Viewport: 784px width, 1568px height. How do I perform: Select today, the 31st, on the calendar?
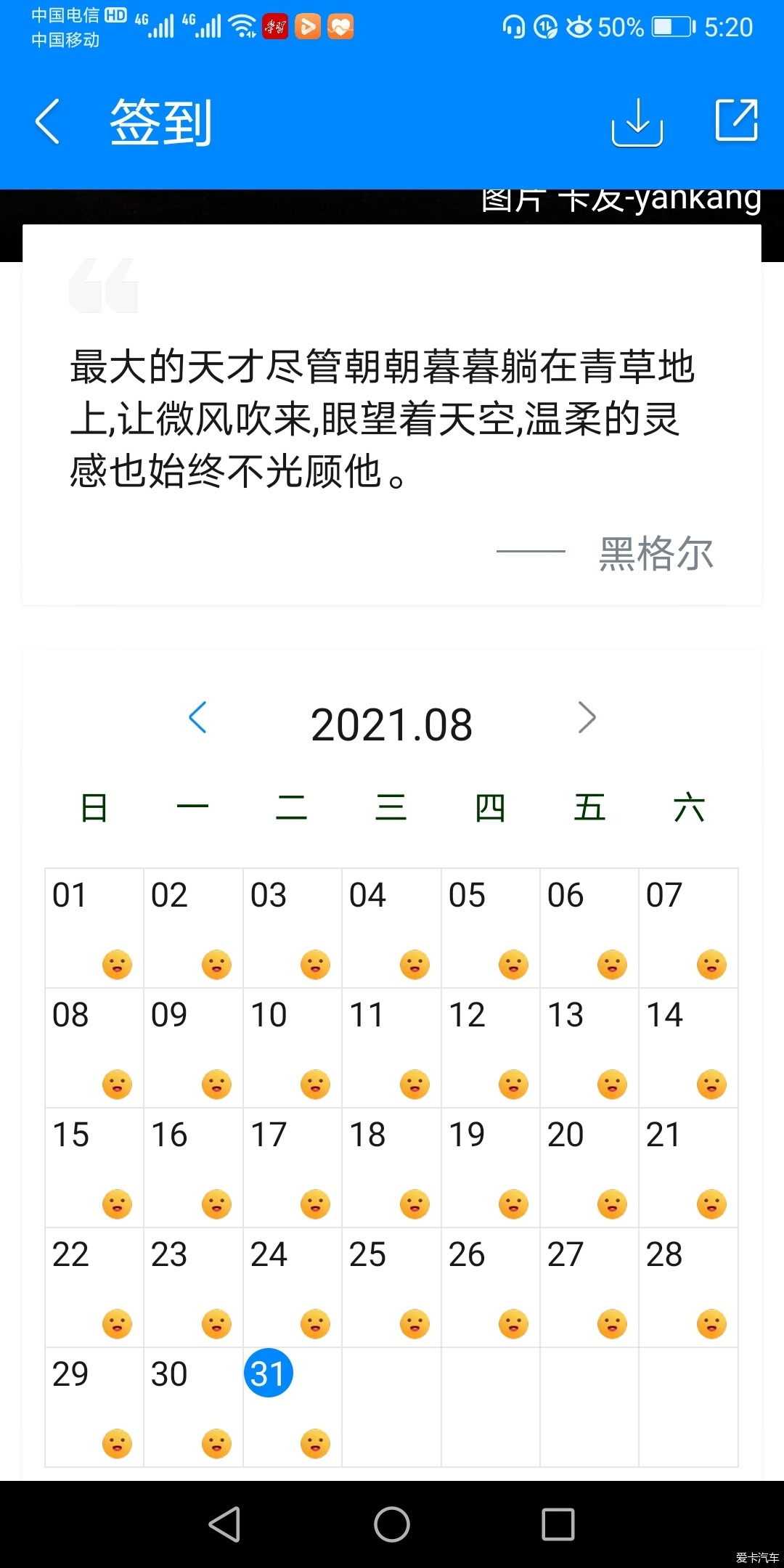[x=269, y=1373]
